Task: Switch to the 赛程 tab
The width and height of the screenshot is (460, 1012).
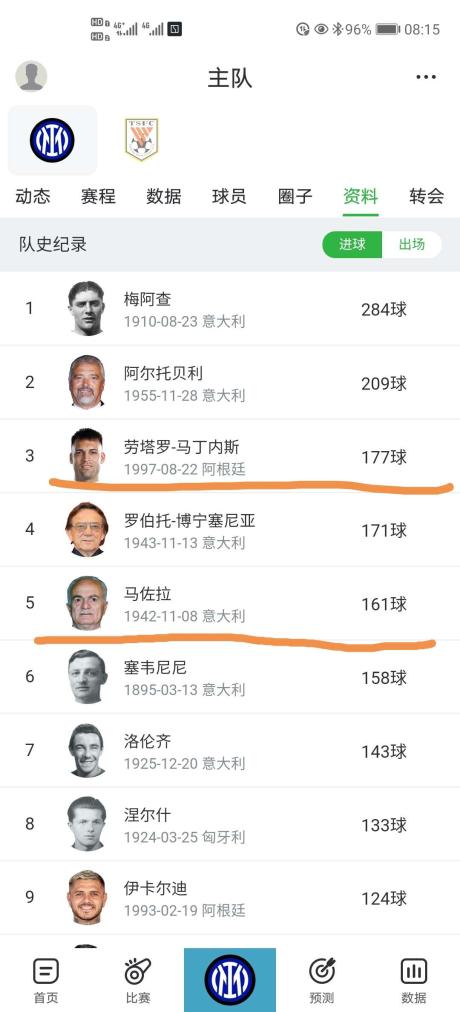Action: [98, 196]
